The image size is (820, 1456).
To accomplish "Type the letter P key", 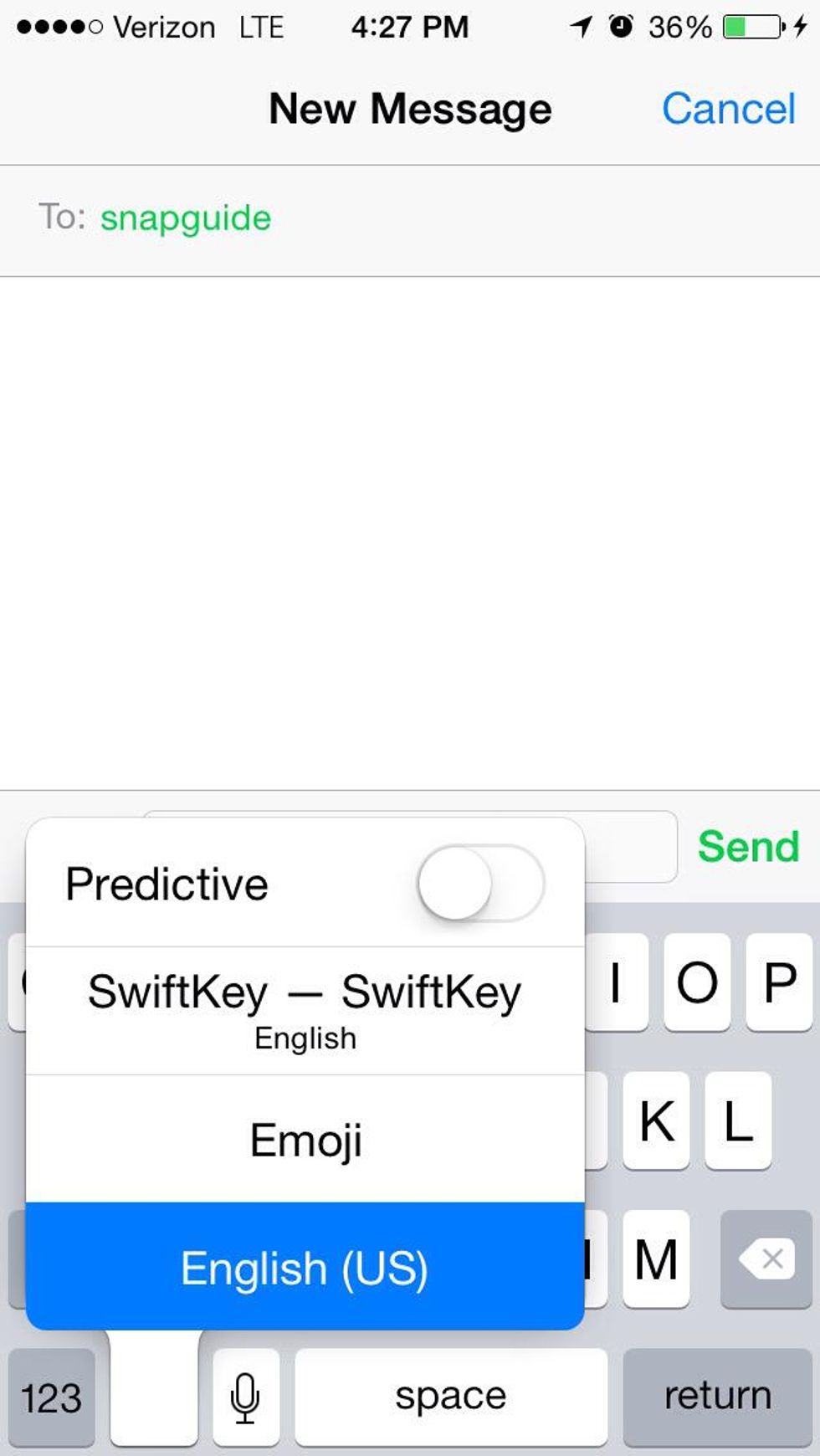I will pos(779,982).
